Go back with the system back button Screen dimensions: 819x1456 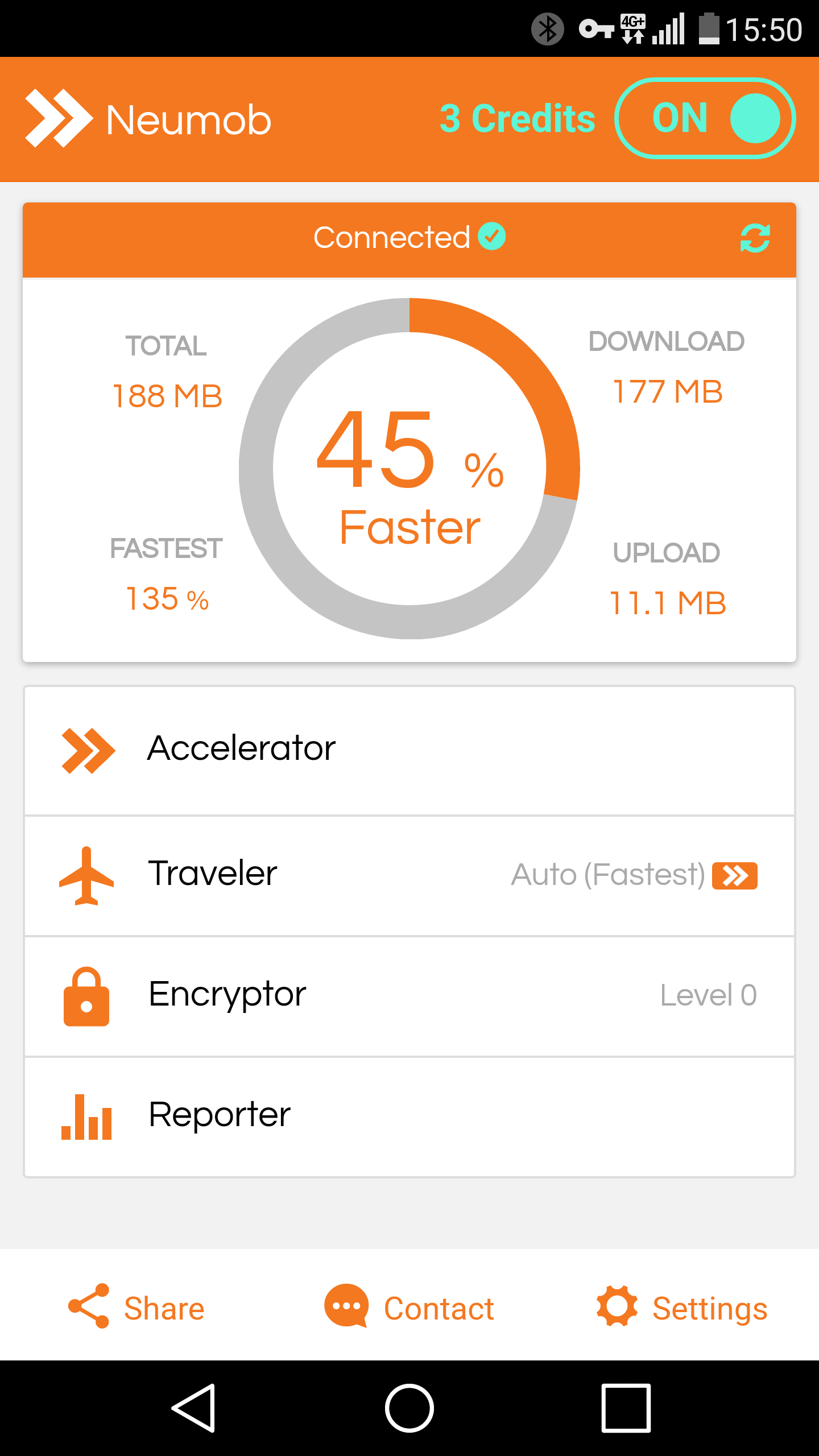pos(193,1408)
